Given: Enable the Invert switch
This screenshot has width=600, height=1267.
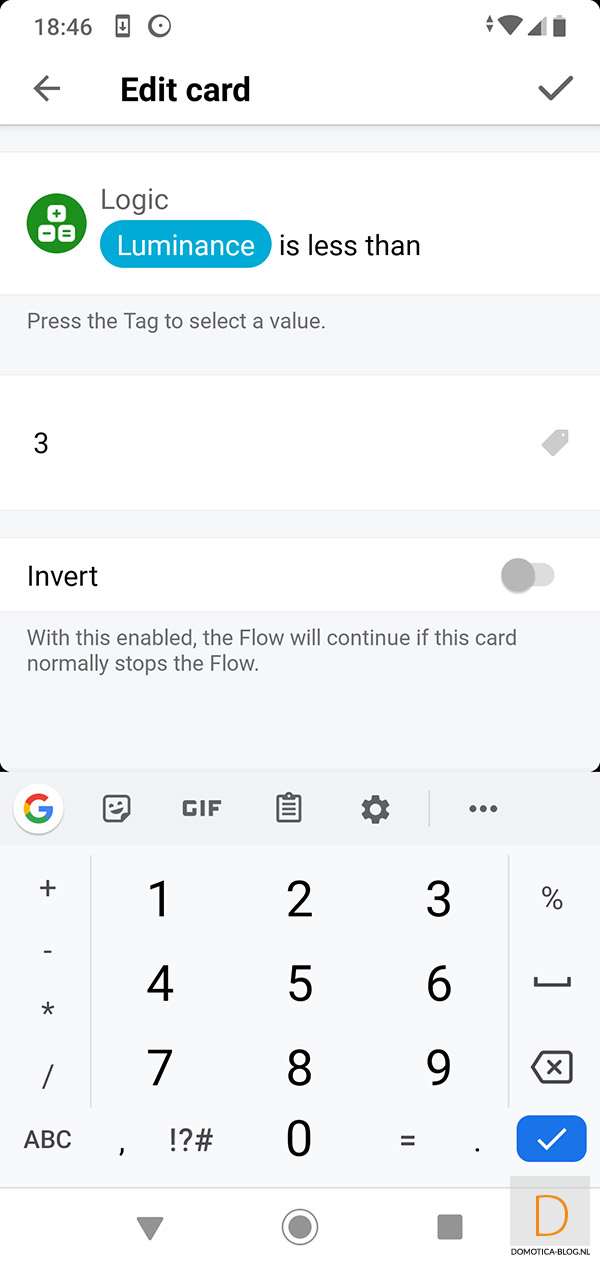Looking at the screenshot, I should (x=527, y=576).
